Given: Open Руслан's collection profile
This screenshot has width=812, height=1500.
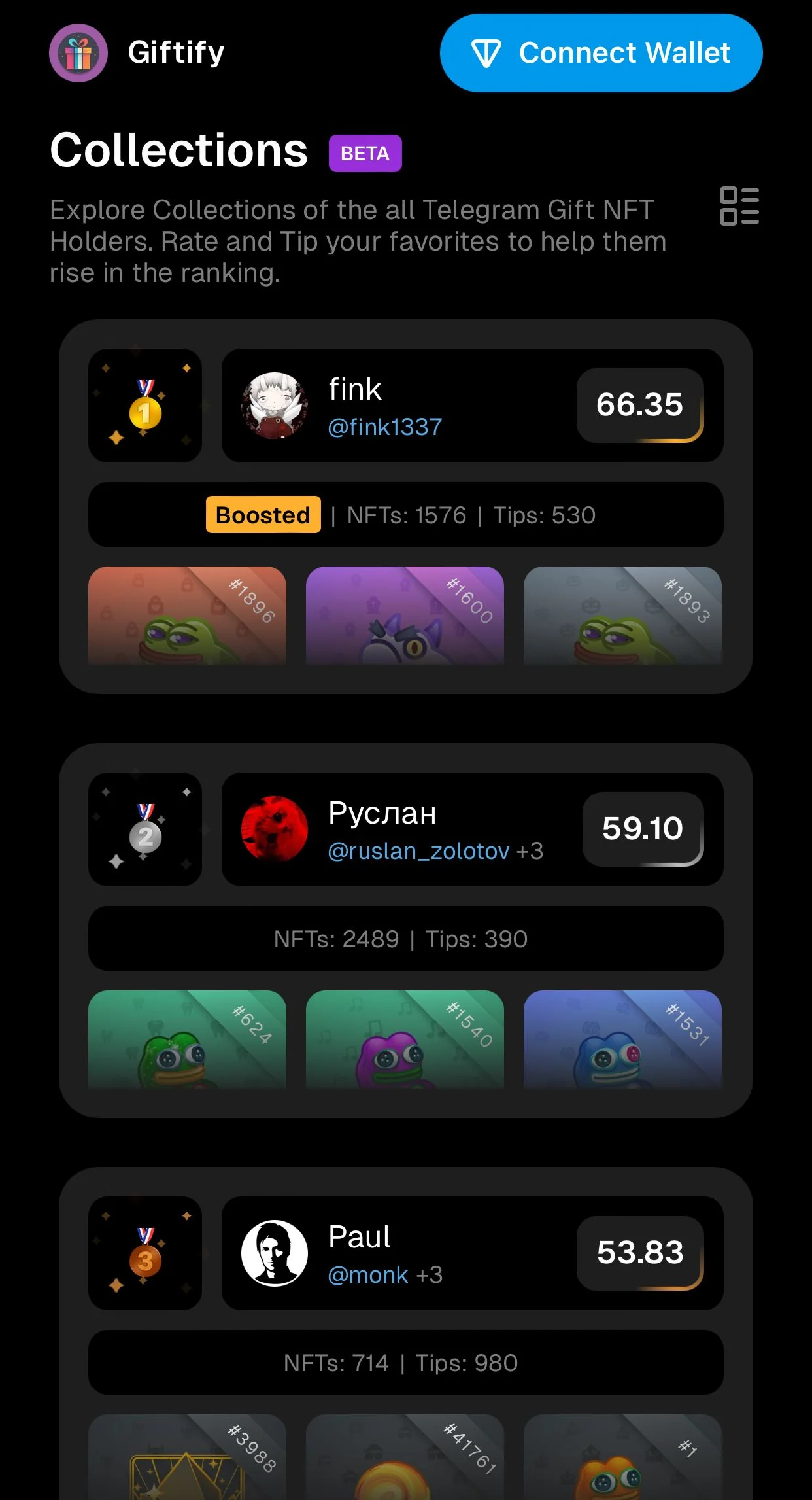Looking at the screenshot, I should [x=472, y=829].
